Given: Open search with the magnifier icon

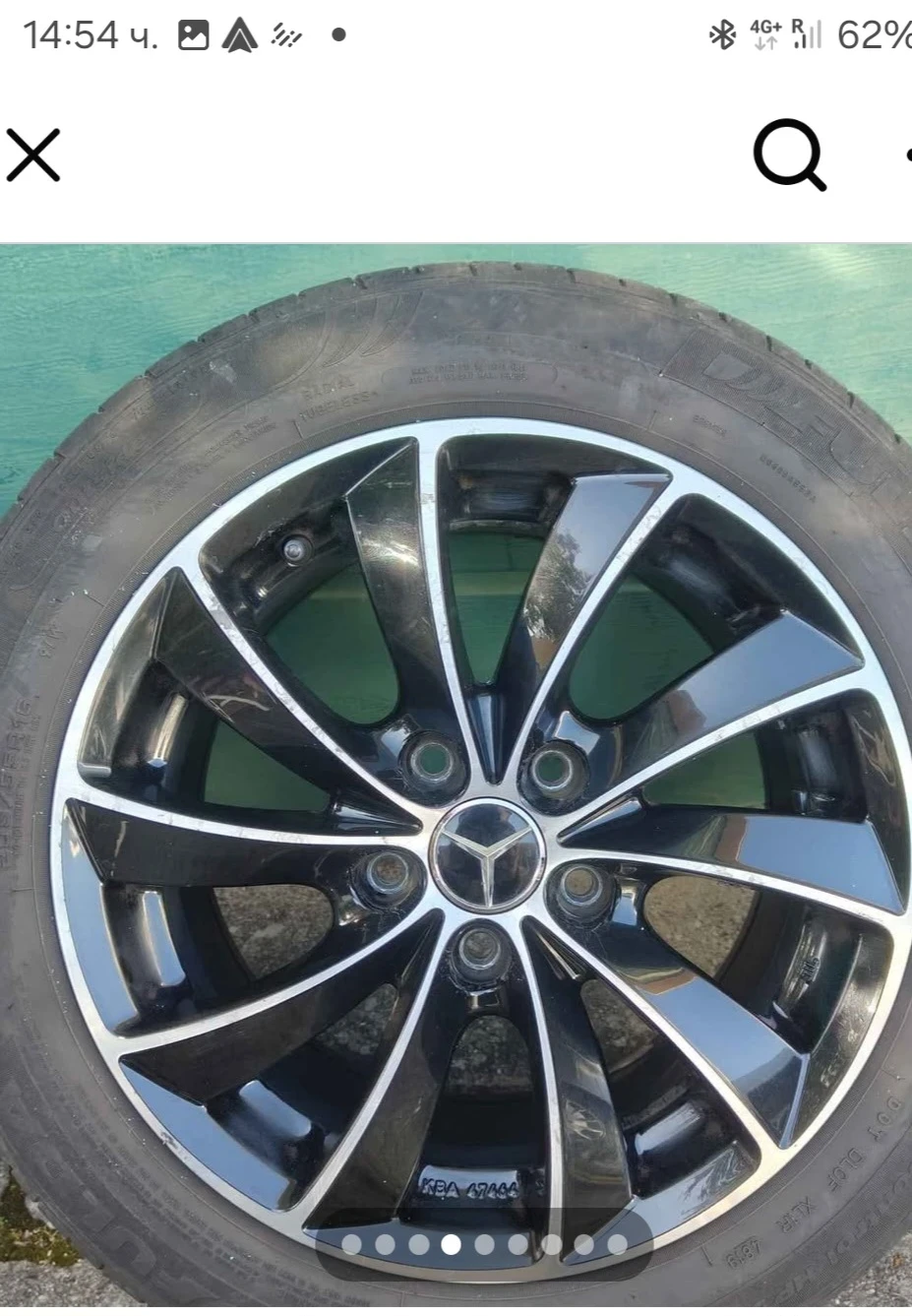Looking at the screenshot, I should (x=789, y=155).
